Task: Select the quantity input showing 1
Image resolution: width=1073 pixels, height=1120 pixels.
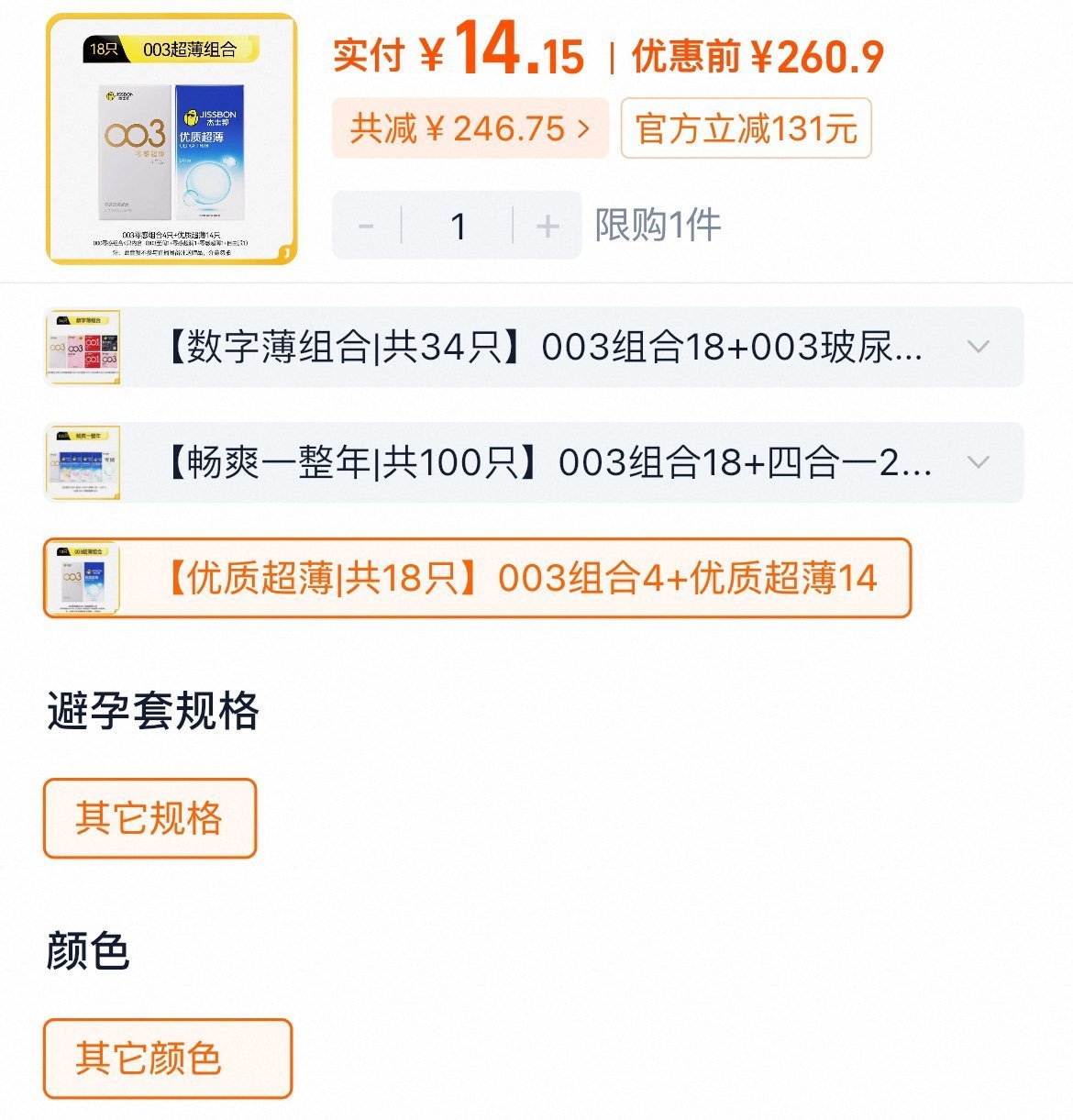Action: point(457,225)
